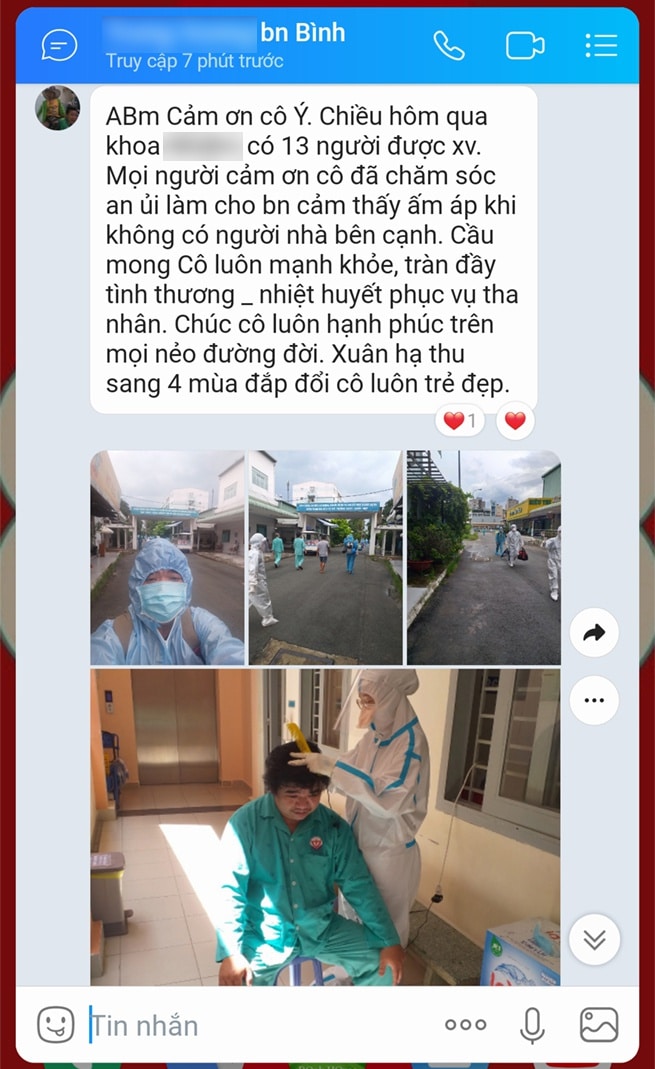The height and width of the screenshot is (1069, 655).
Task: Open the sticker and emoji picker
Action: pyautogui.click(x=56, y=1024)
